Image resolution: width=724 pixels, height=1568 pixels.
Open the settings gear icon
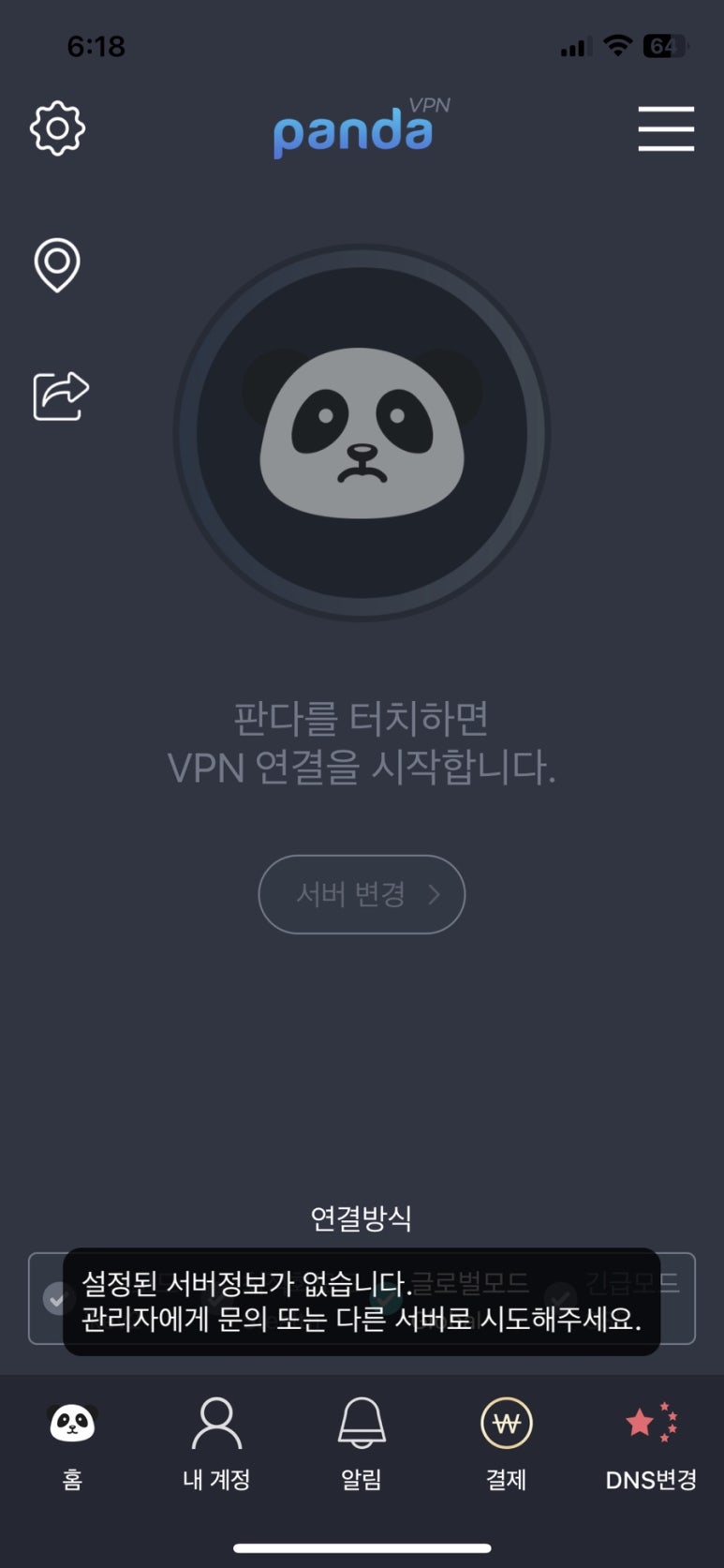coord(57,128)
